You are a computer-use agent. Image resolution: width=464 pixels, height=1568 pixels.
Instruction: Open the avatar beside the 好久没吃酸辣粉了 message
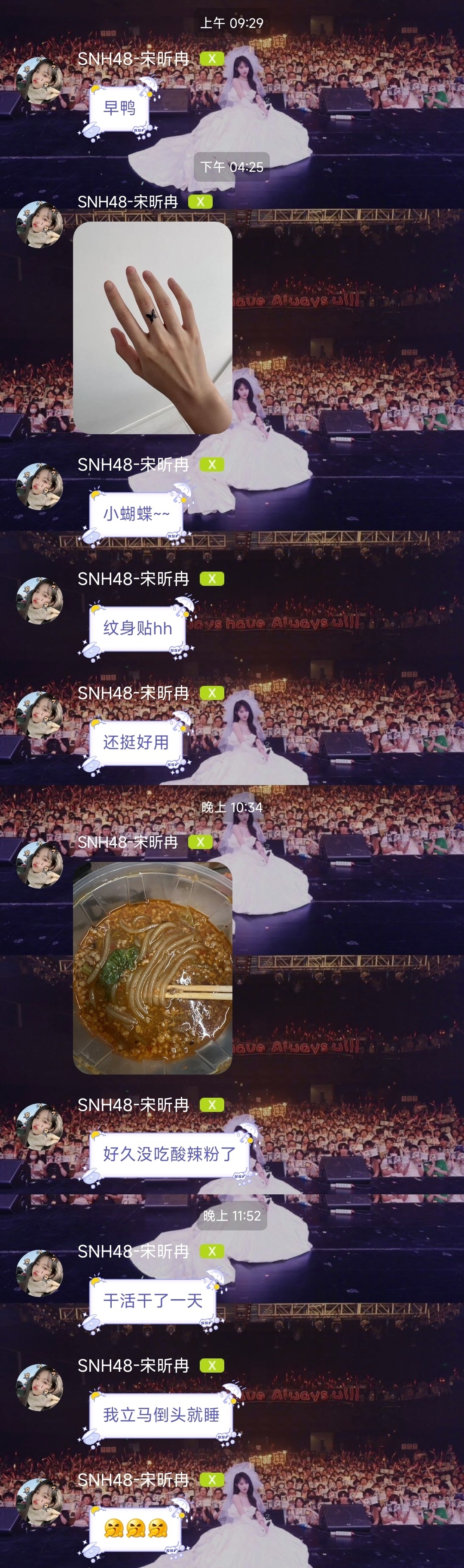click(40, 1126)
